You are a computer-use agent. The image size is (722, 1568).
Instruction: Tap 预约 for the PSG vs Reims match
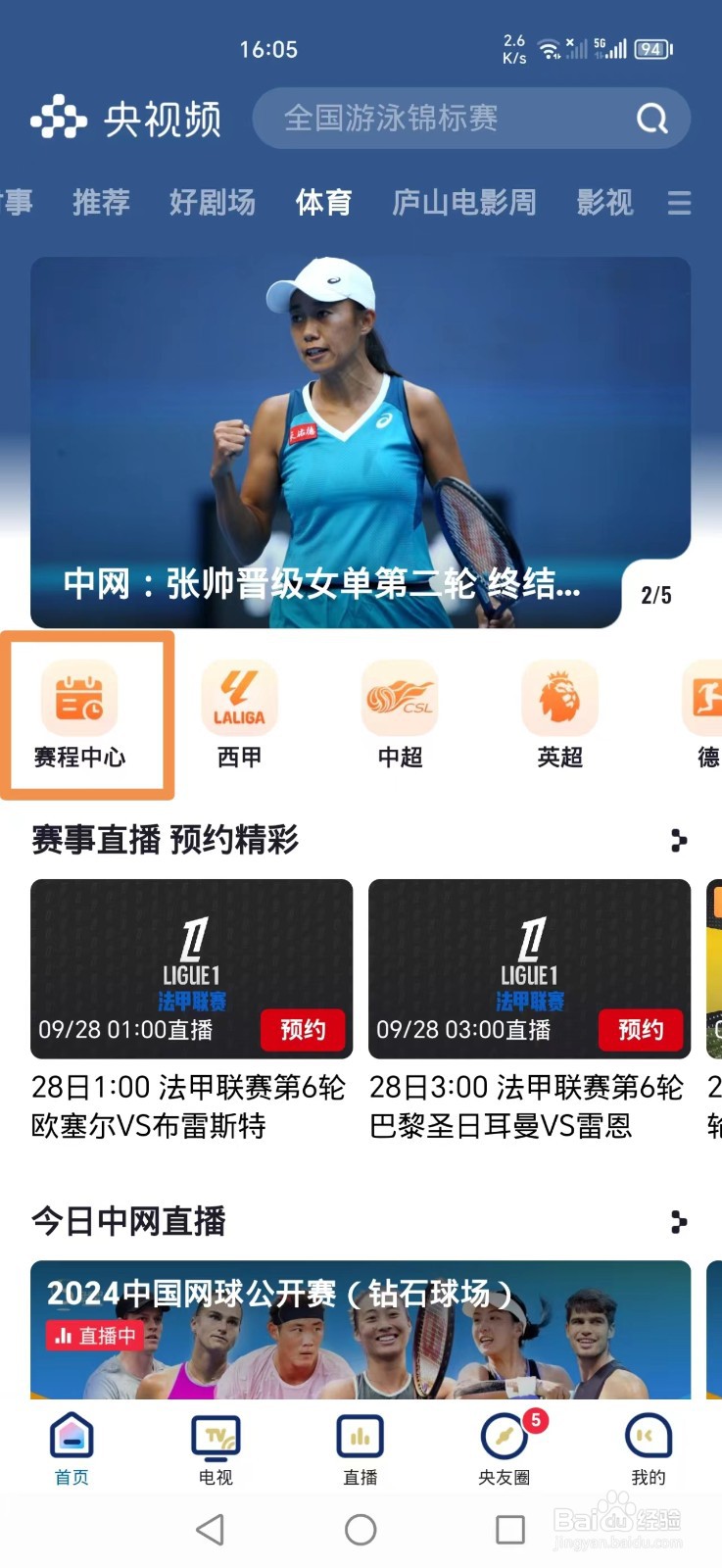(641, 1030)
